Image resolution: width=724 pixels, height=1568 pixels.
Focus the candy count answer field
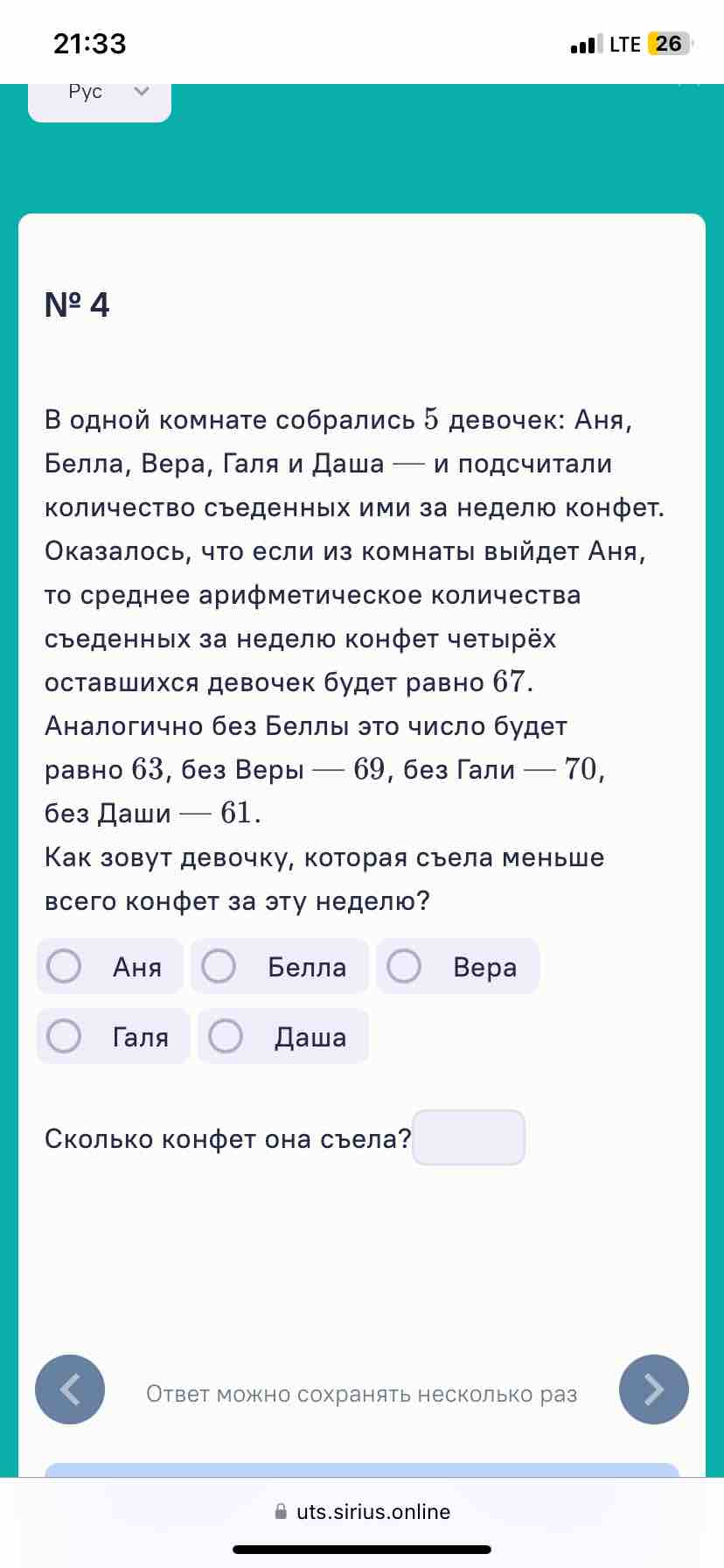469,1137
